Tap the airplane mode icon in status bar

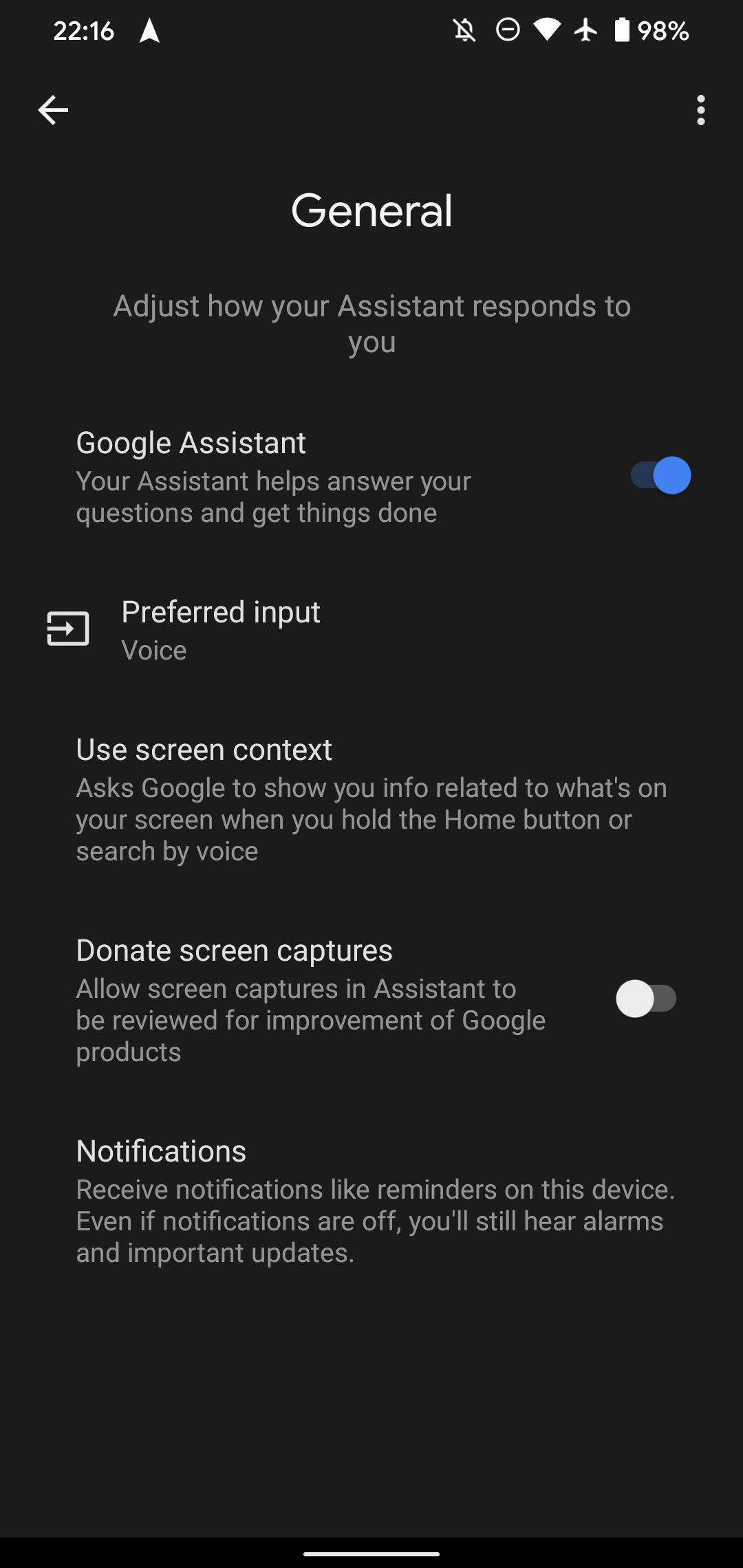(x=584, y=31)
